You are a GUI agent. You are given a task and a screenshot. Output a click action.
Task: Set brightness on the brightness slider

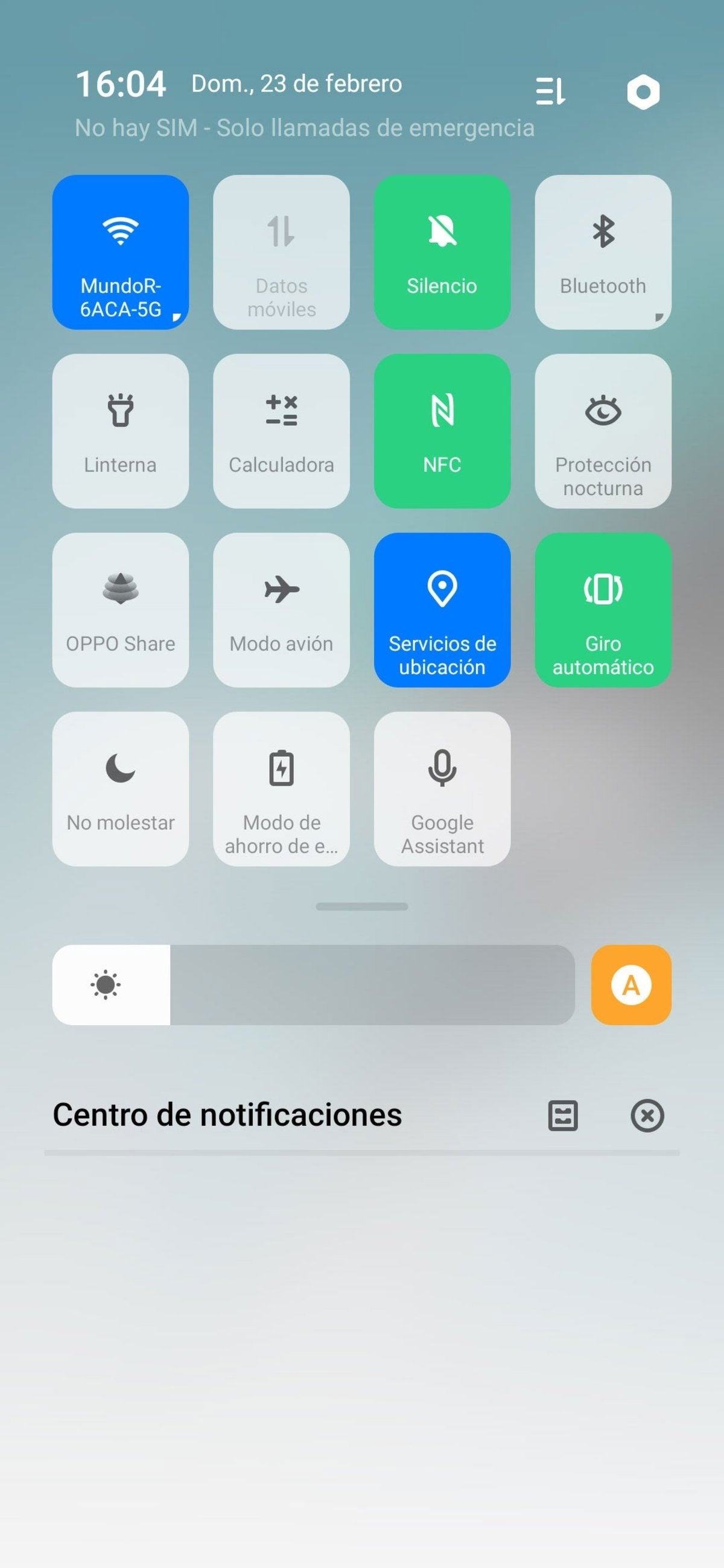(x=314, y=985)
